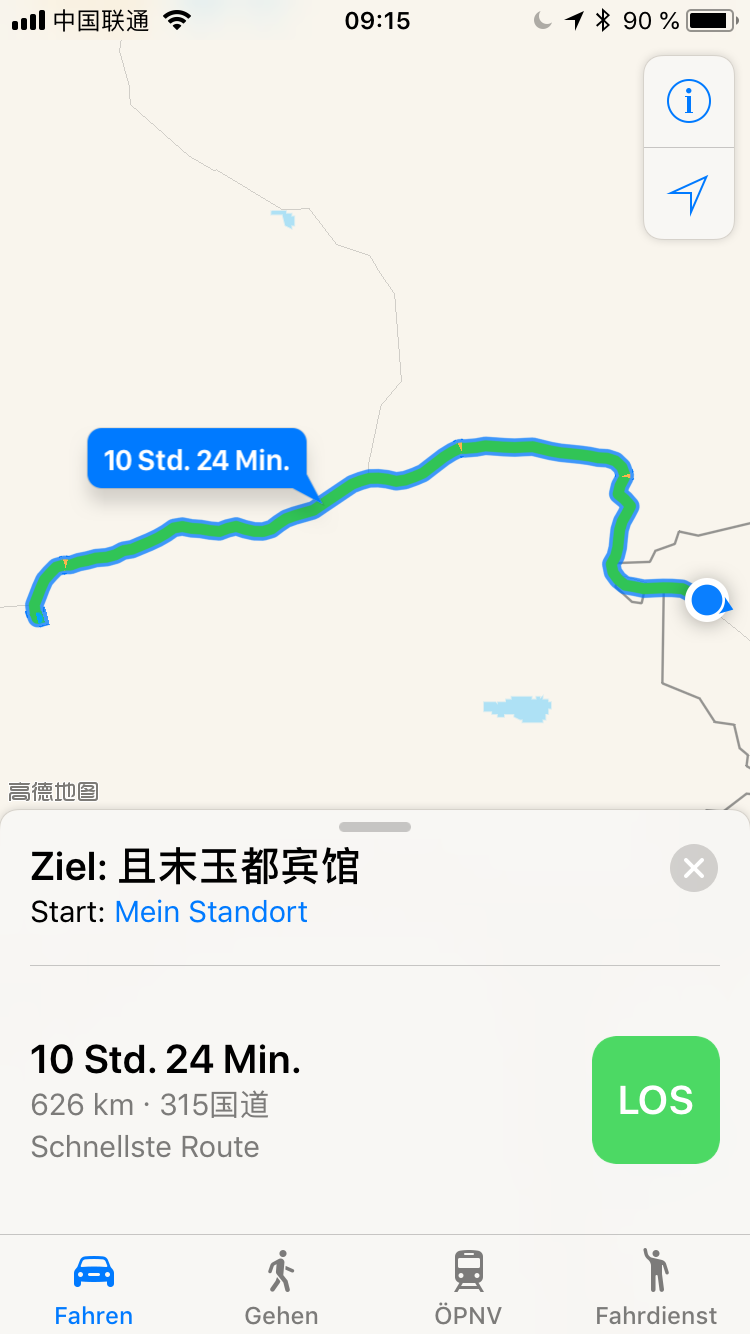Close the route directions card
750x1334 pixels.
694,868
